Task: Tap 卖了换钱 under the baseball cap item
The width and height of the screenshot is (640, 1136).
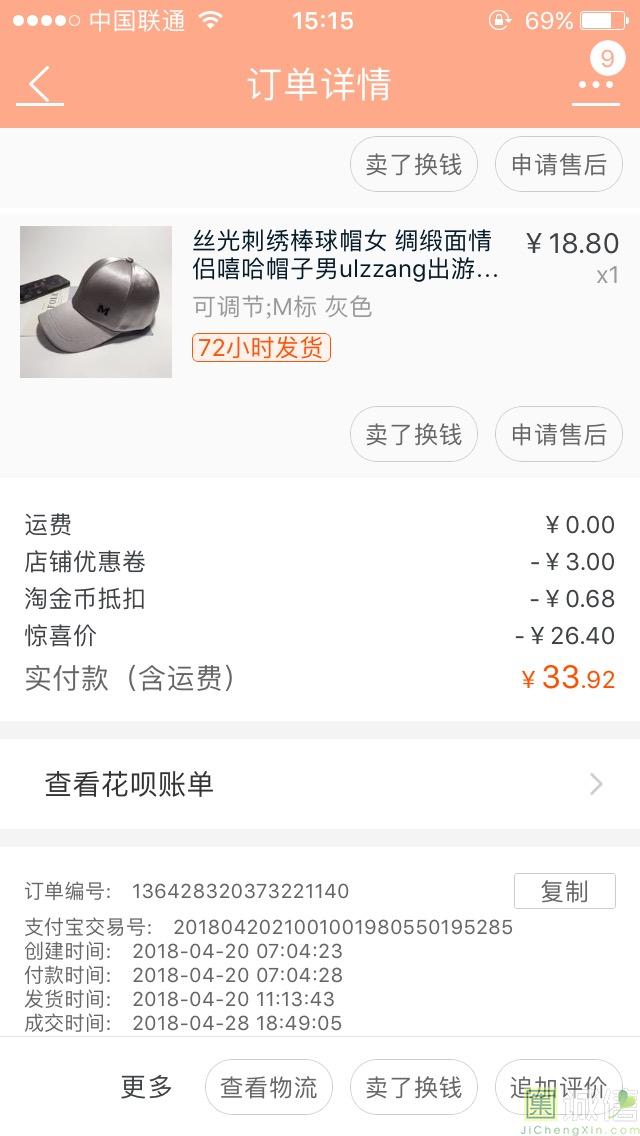Action: (414, 435)
